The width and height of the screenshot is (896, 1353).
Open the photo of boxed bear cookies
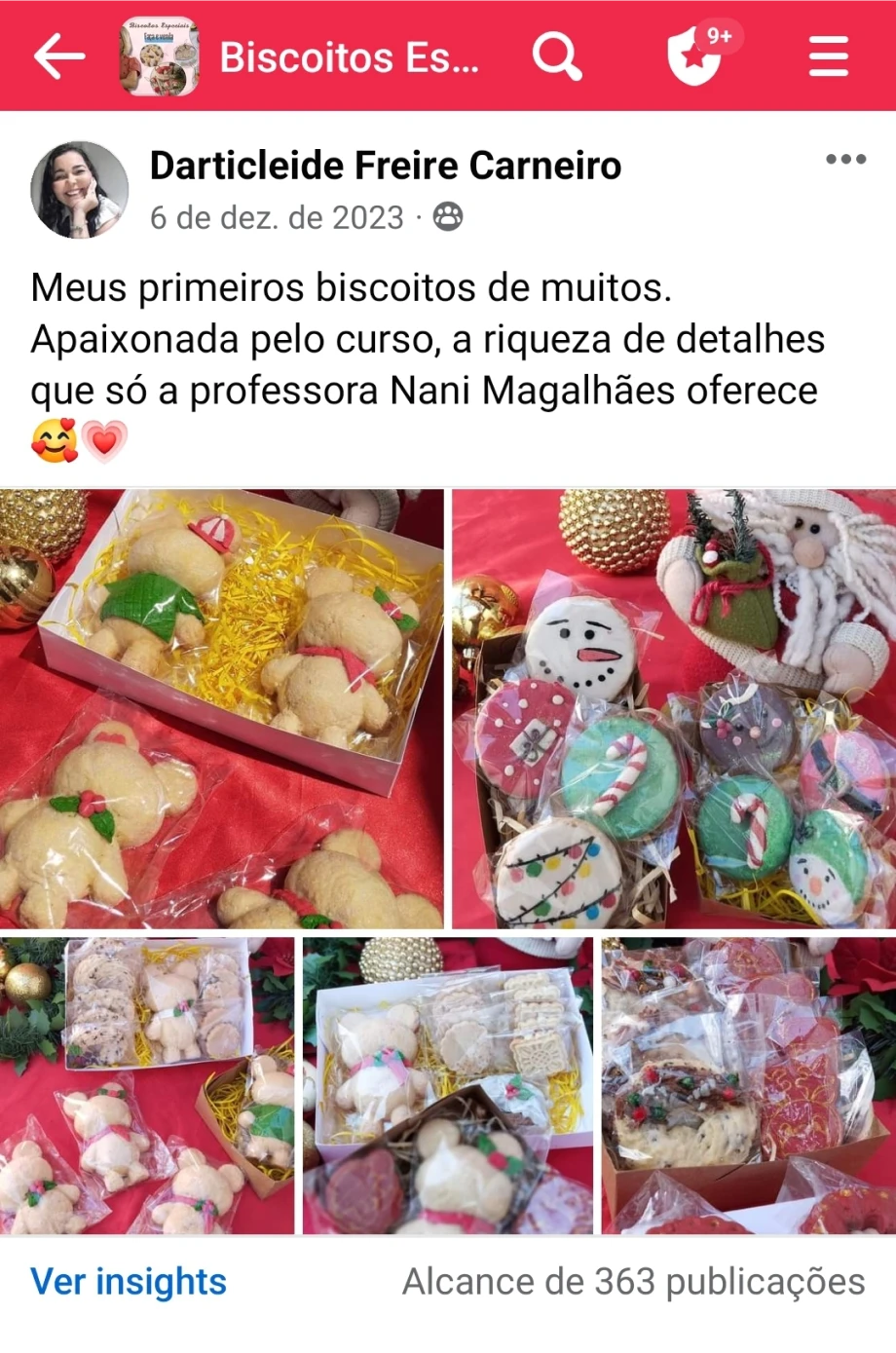coord(222,708)
